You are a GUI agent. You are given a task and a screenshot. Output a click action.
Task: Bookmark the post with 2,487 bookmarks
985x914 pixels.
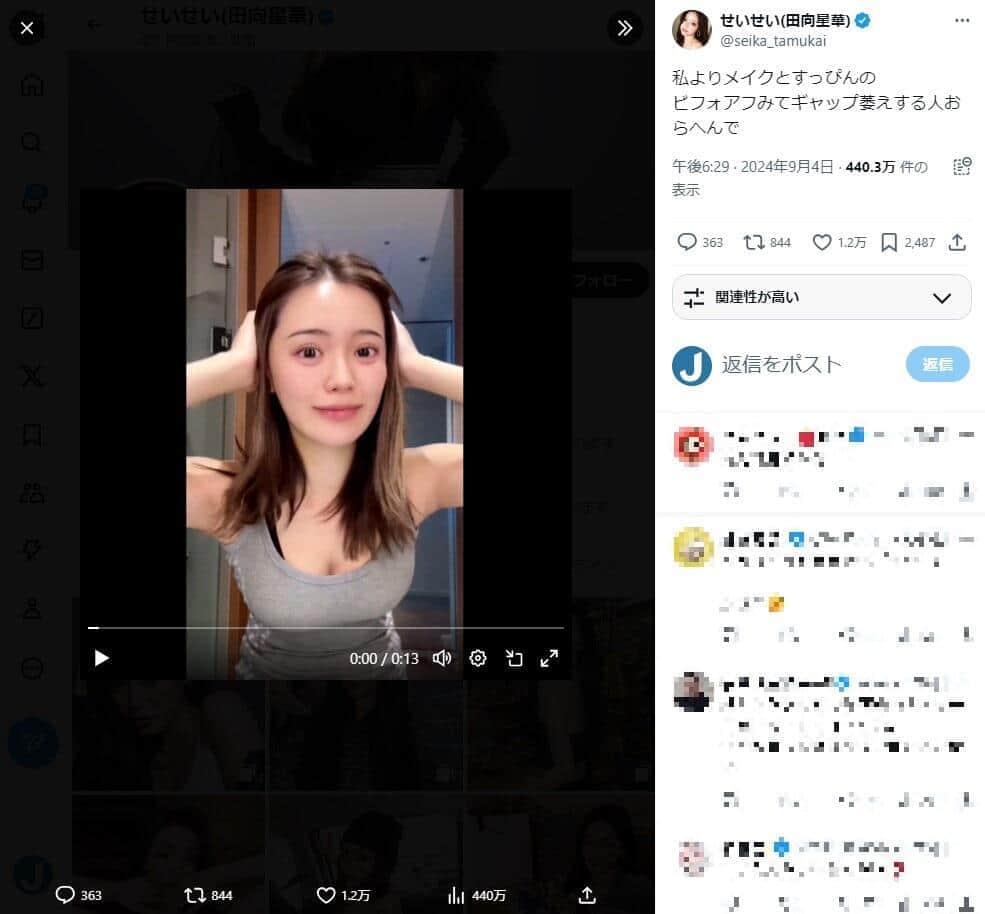pyautogui.click(x=890, y=242)
